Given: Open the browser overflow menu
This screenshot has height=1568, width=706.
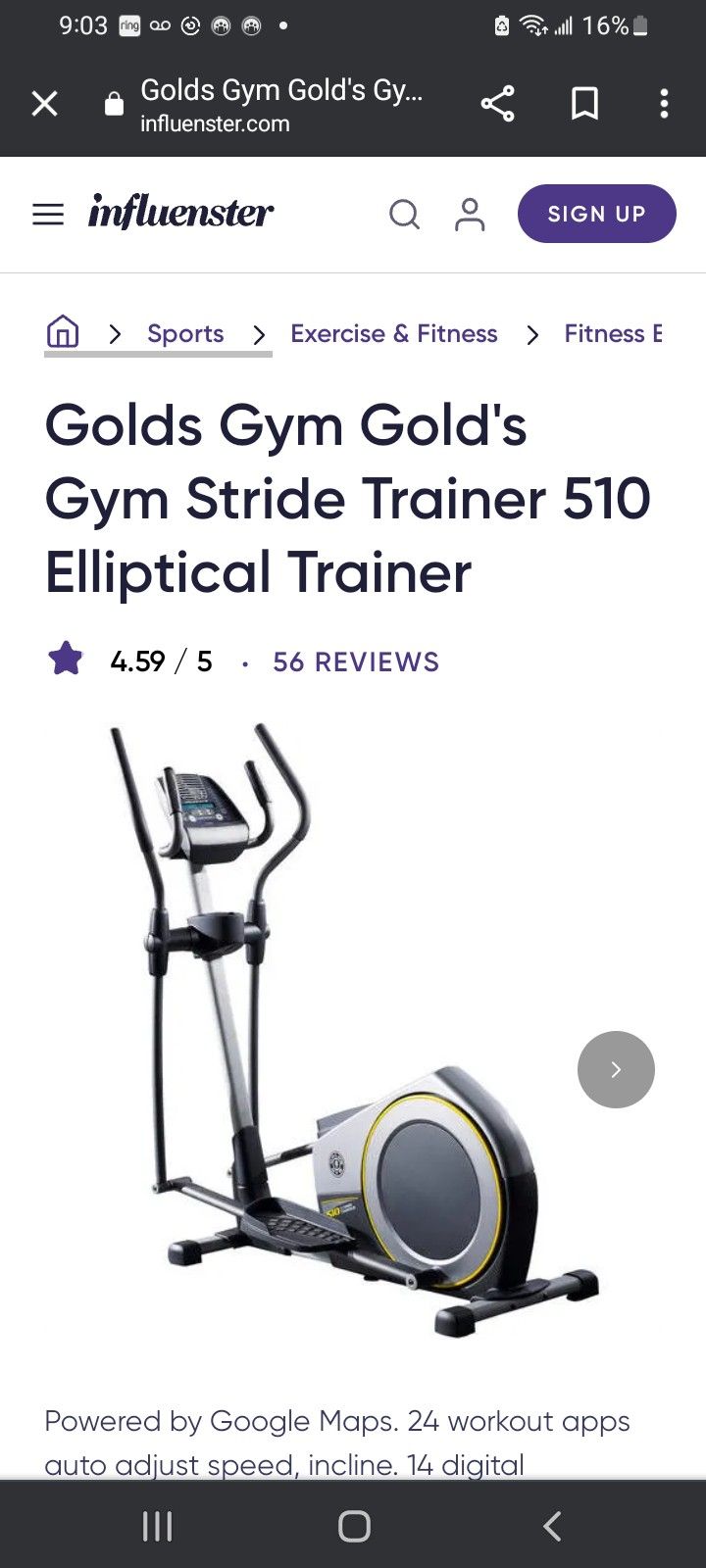Looking at the screenshot, I should 664,103.
